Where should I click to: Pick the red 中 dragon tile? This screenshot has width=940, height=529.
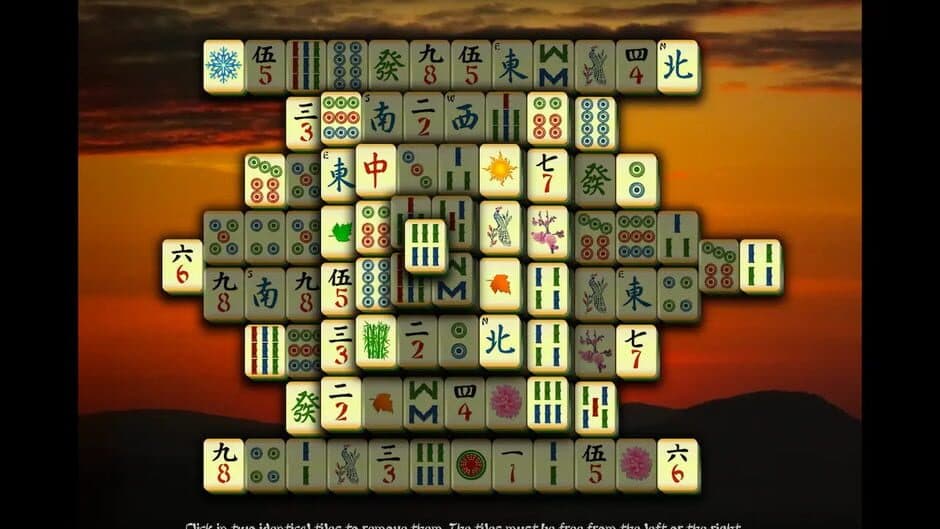tap(376, 169)
